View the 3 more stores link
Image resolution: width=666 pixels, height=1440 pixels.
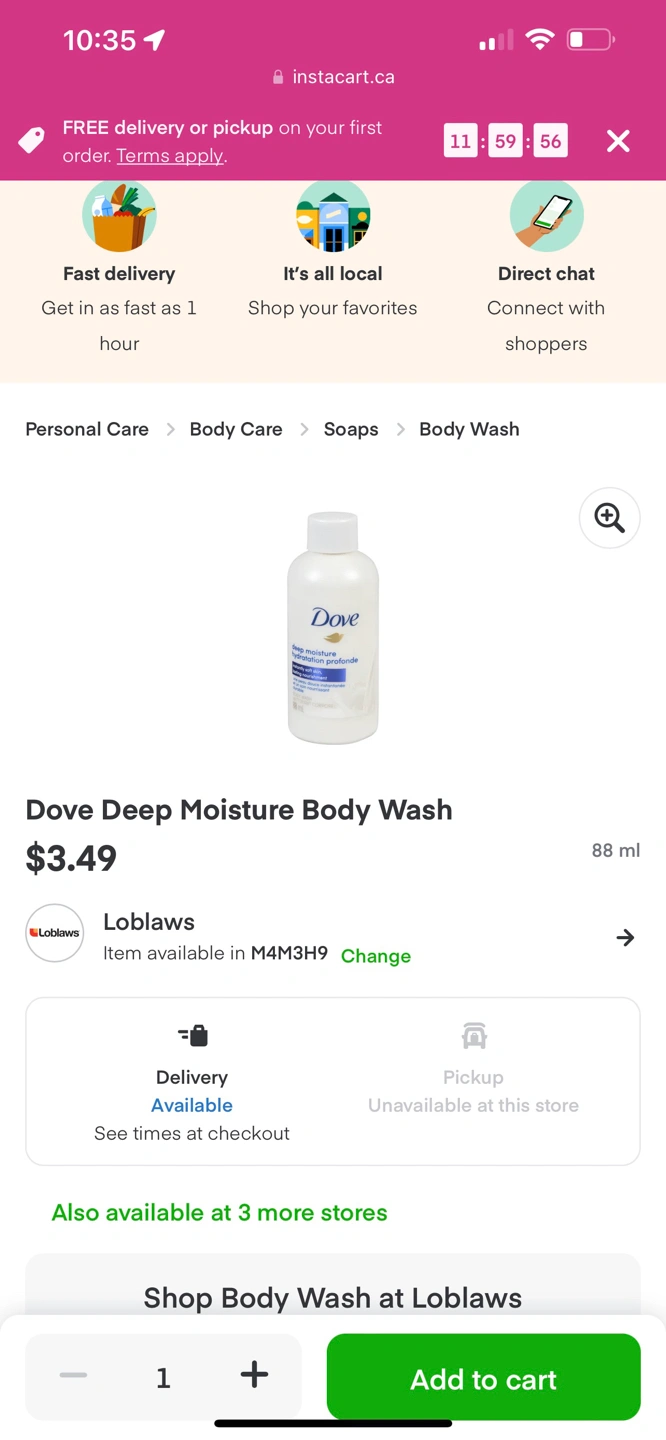click(x=219, y=1213)
